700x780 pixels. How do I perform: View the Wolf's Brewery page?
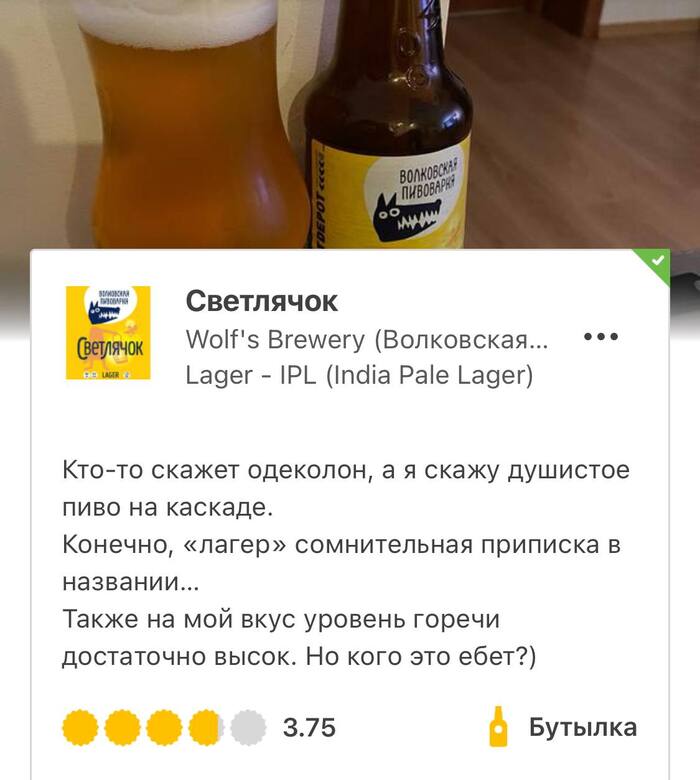(x=367, y=339)
